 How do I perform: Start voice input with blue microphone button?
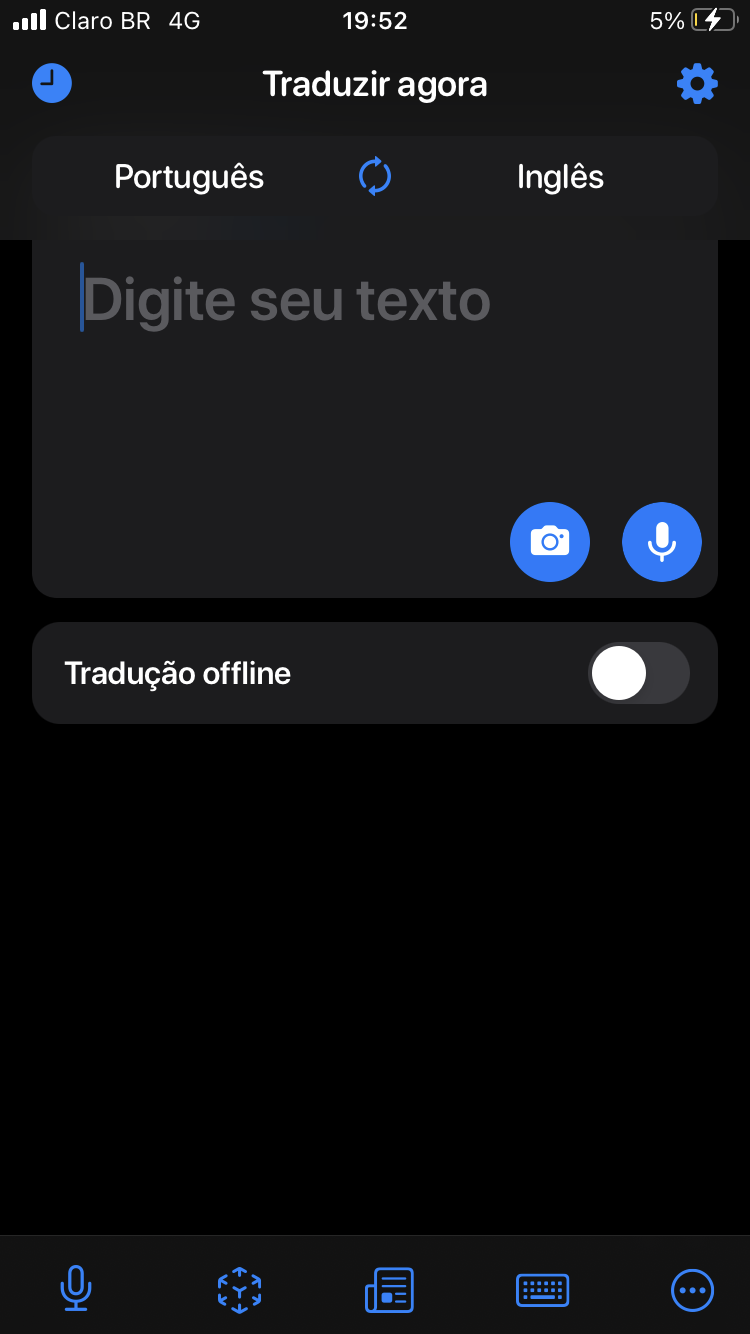tap(662, 542)
